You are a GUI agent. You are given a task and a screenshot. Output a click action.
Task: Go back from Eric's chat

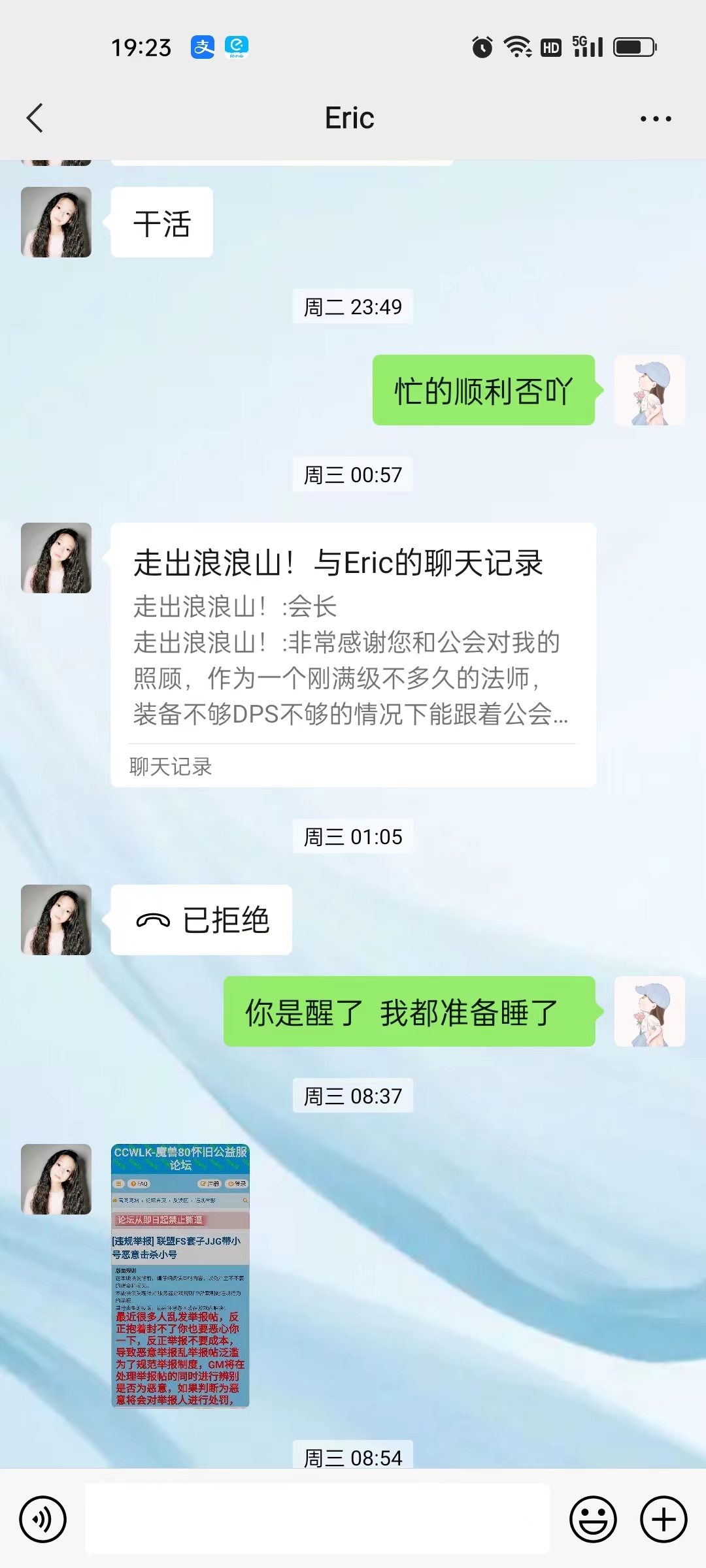35,118
